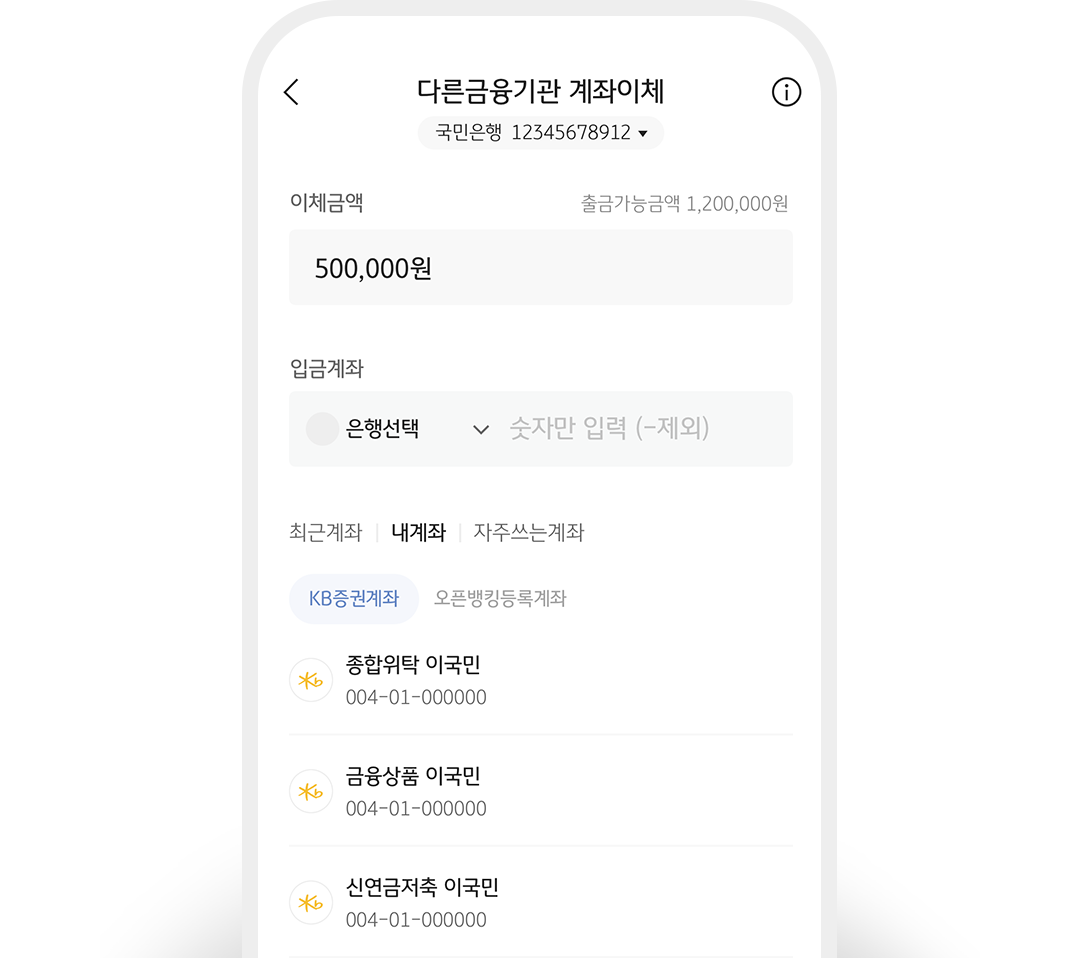Choose the 종합위탁 이국민 account

click(540, 680)
